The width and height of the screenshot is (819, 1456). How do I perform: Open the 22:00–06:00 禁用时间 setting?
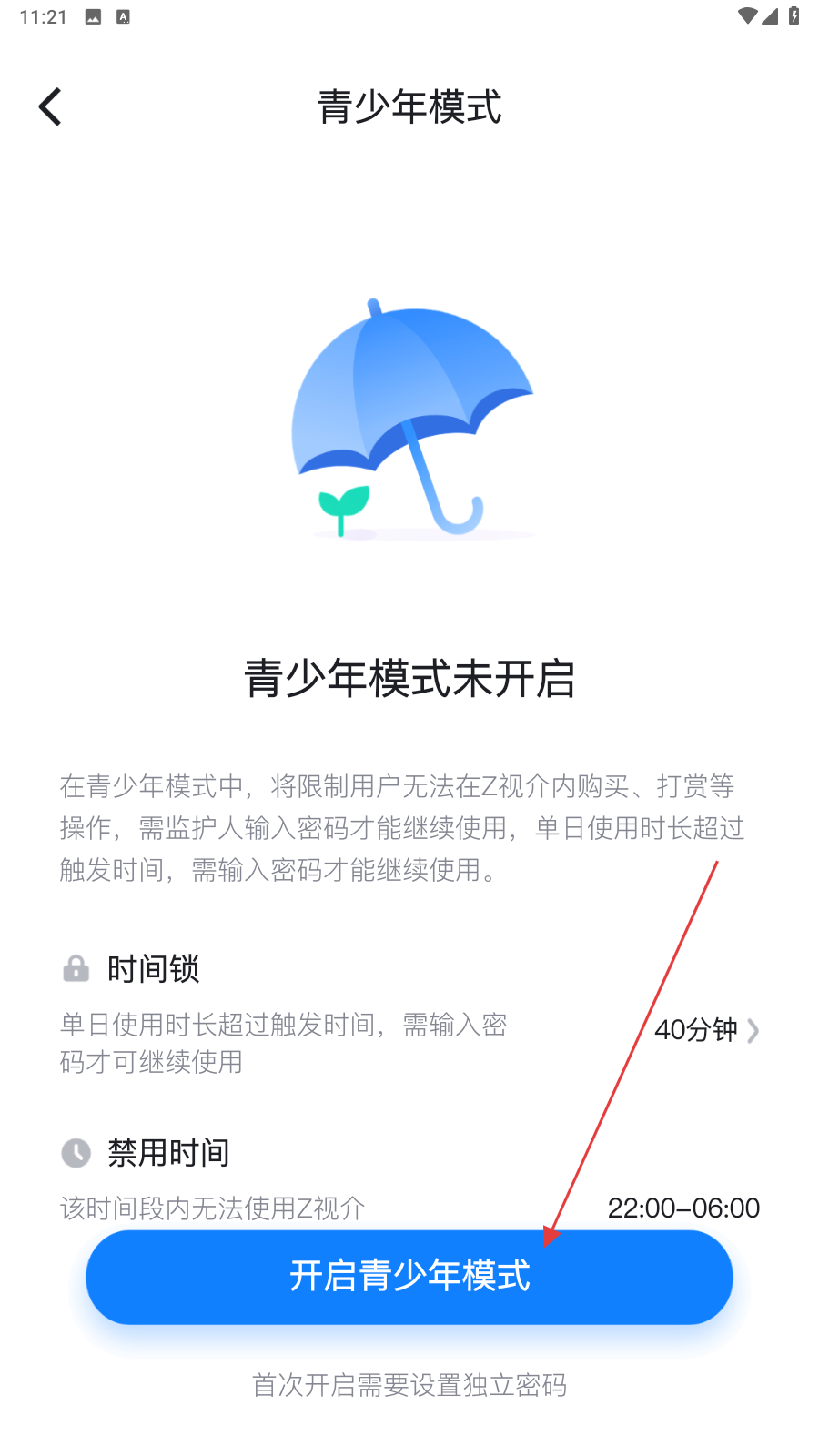(x=682, y=1208)
